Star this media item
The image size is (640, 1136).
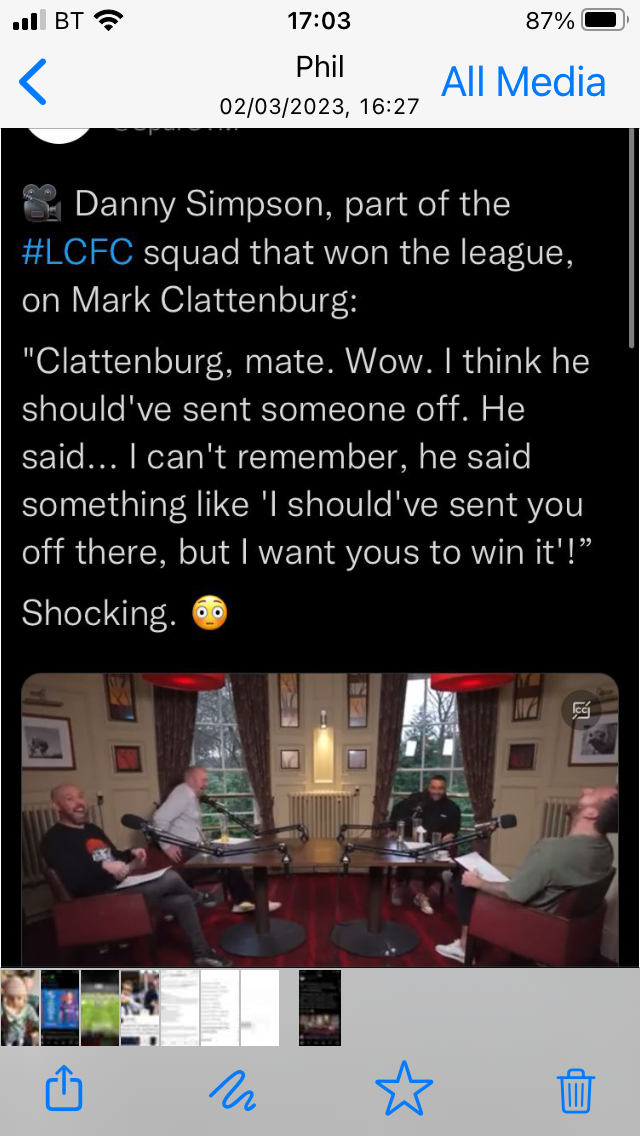click(404, 1089)
